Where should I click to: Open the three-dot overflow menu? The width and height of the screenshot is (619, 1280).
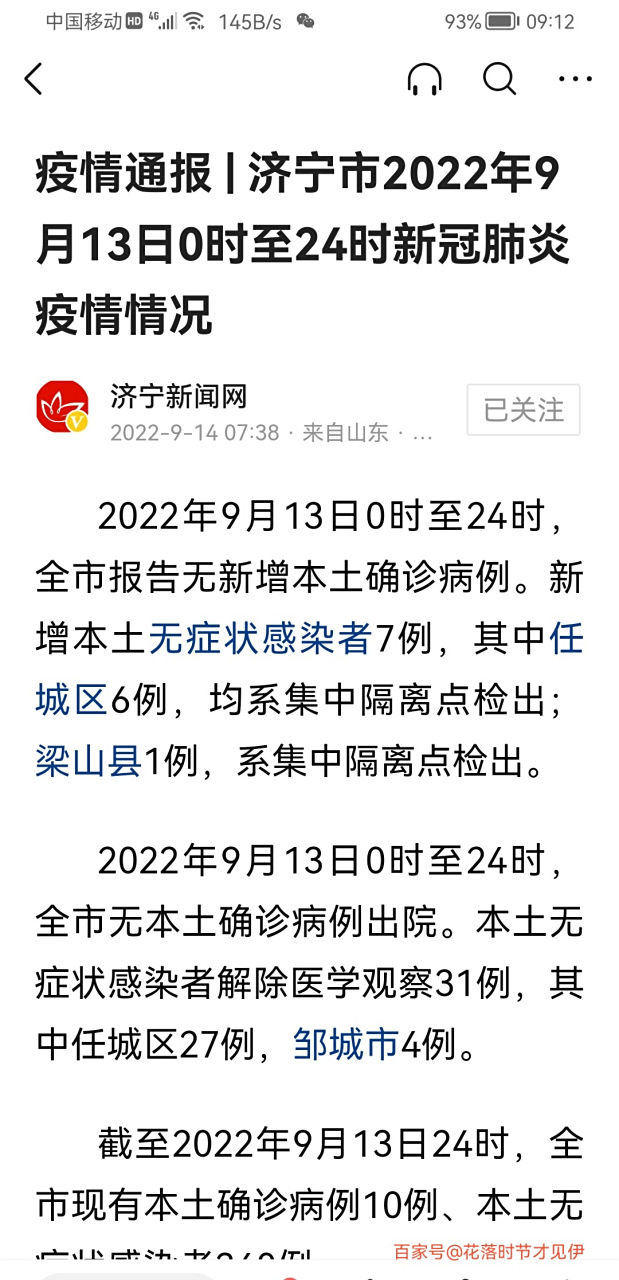click(x=575, y=79)
